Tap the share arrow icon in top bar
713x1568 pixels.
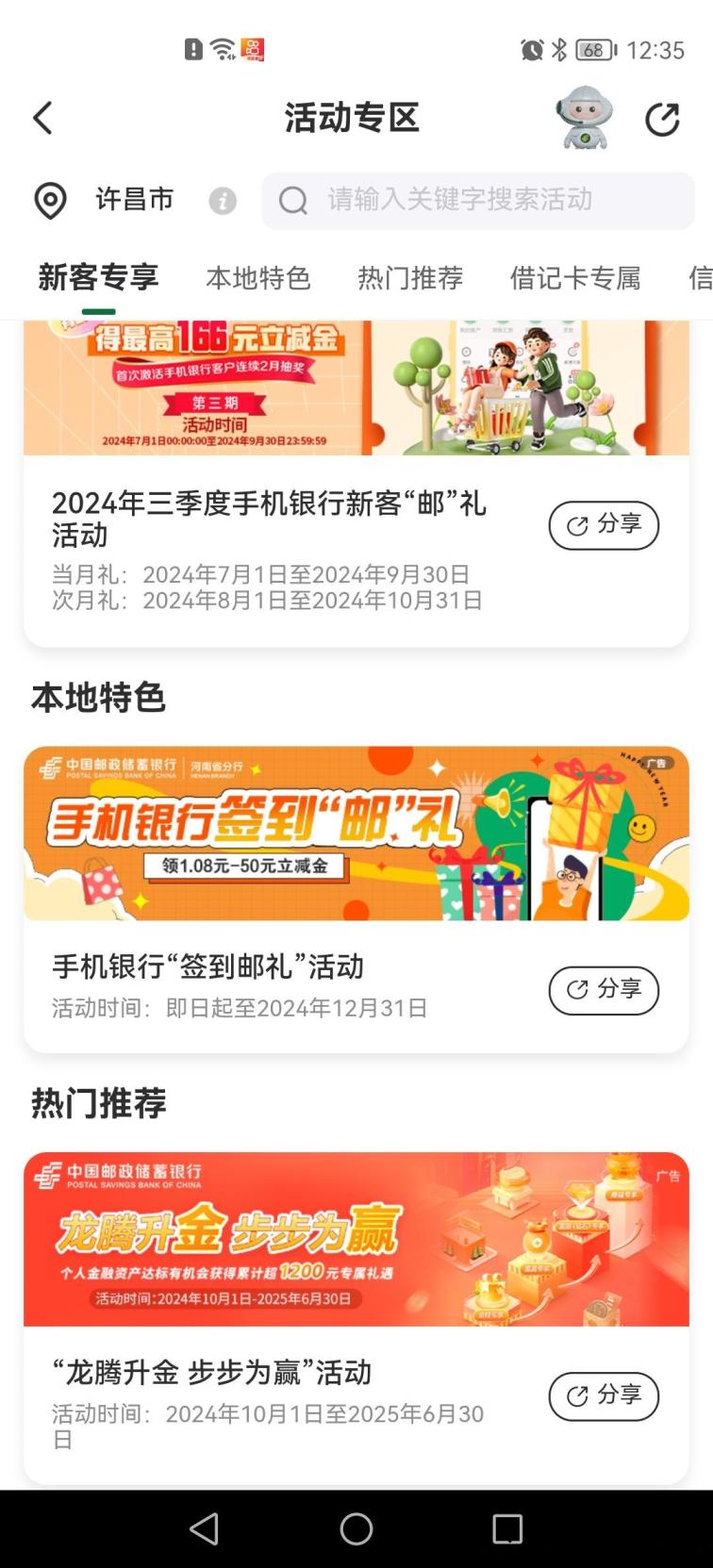click(x=662, y=120)
